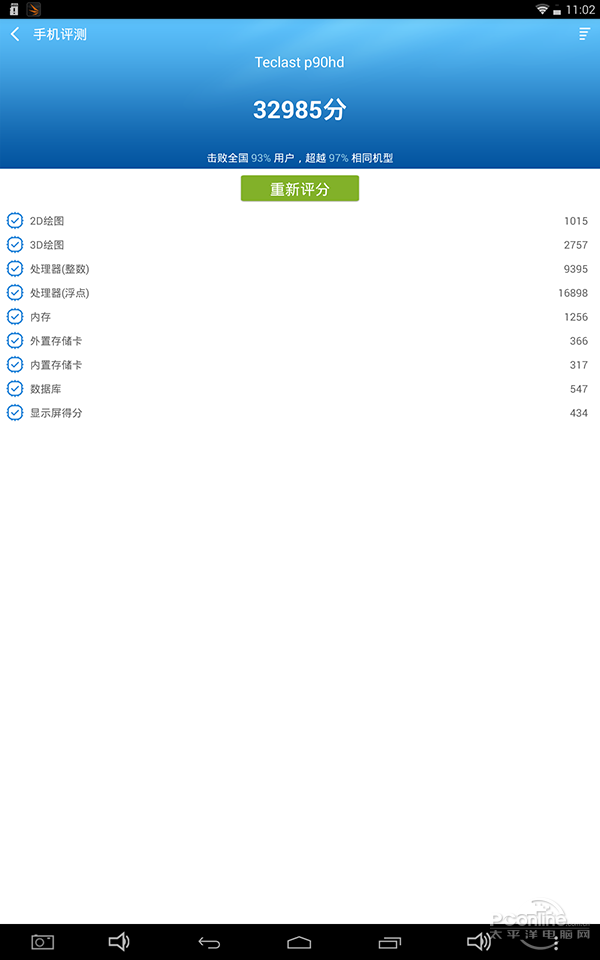The height and width of the screenshot is (960, 600).
Task: Open the 数据库 score row
Action: click(x=300, y=389)
